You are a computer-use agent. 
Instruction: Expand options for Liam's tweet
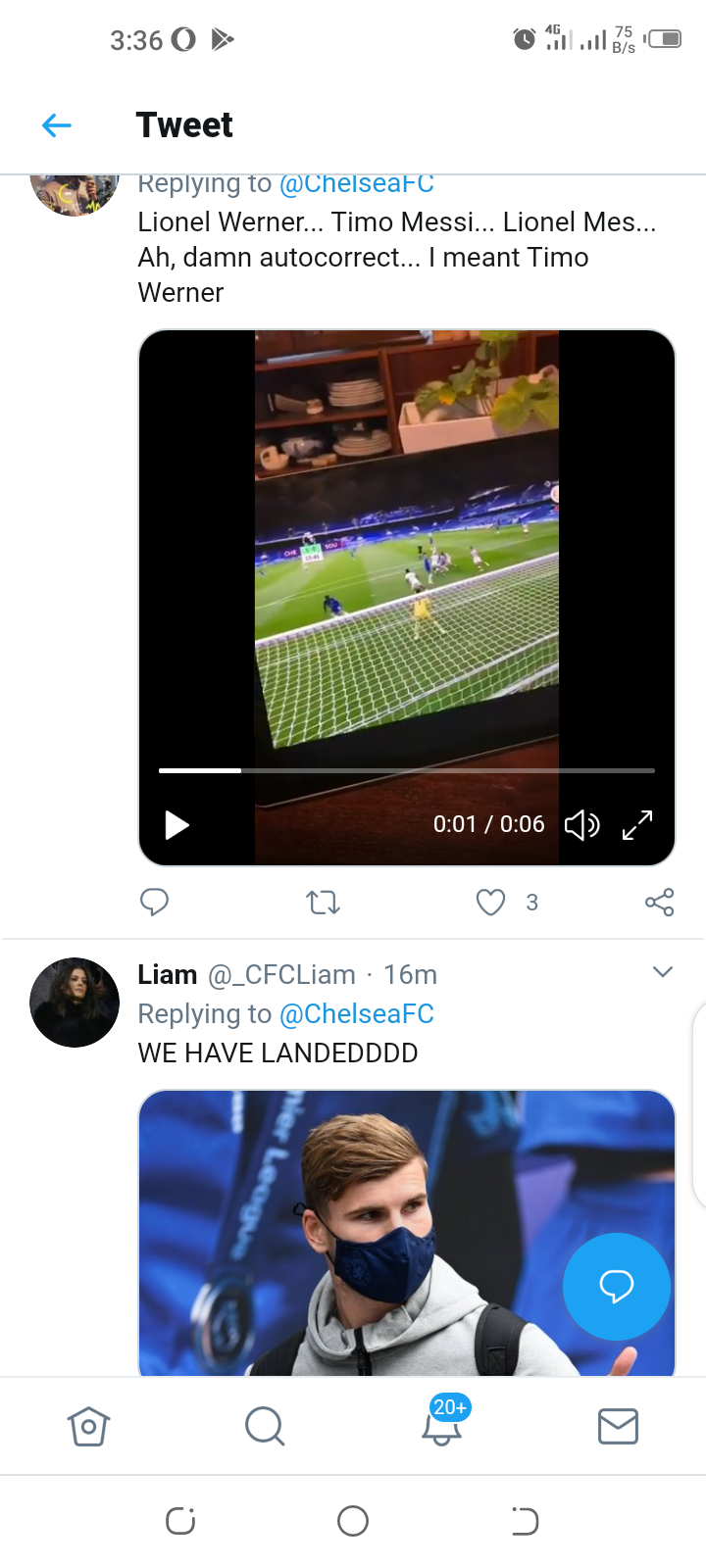click(x=663, y=972)
